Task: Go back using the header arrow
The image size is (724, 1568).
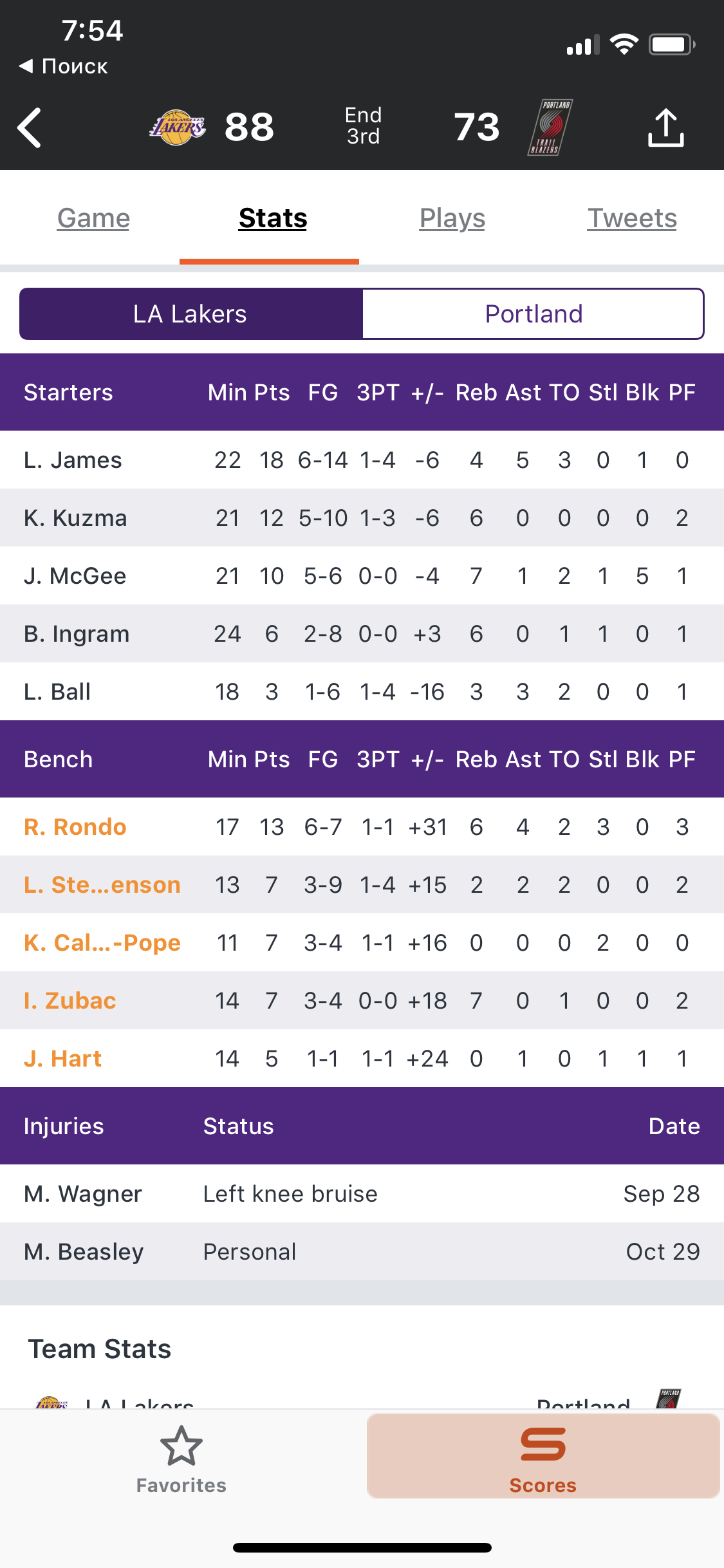Action: [x=30, y=127]
